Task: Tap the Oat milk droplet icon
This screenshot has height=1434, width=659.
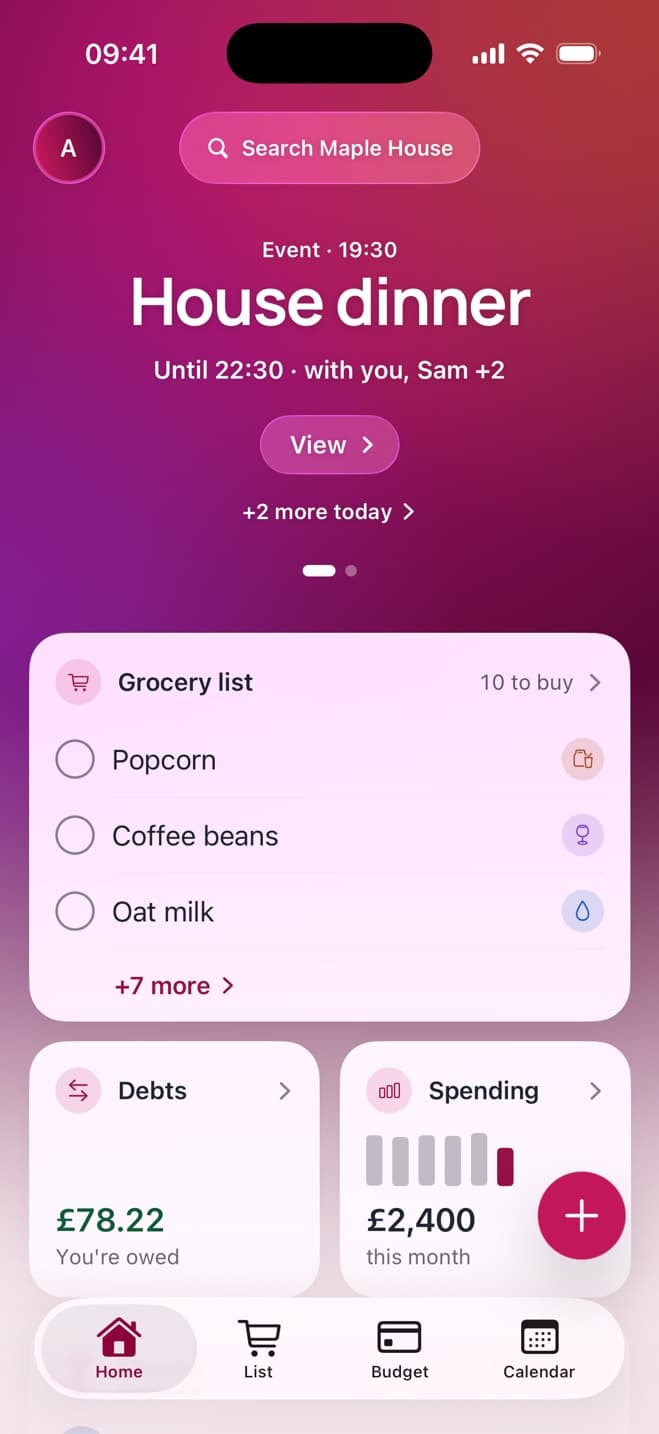Action: click(583, 912)
